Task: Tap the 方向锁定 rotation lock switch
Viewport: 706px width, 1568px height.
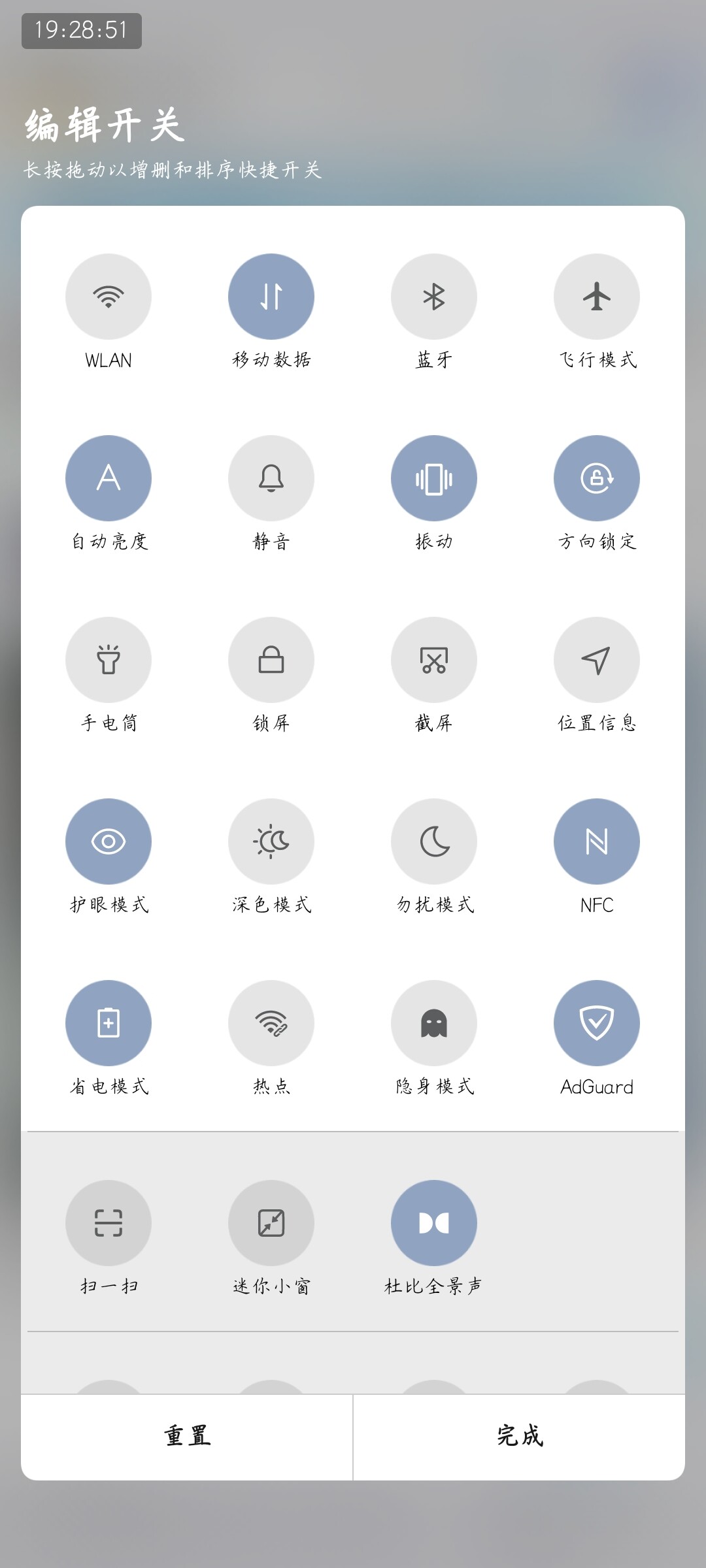Action: point(597,478)
